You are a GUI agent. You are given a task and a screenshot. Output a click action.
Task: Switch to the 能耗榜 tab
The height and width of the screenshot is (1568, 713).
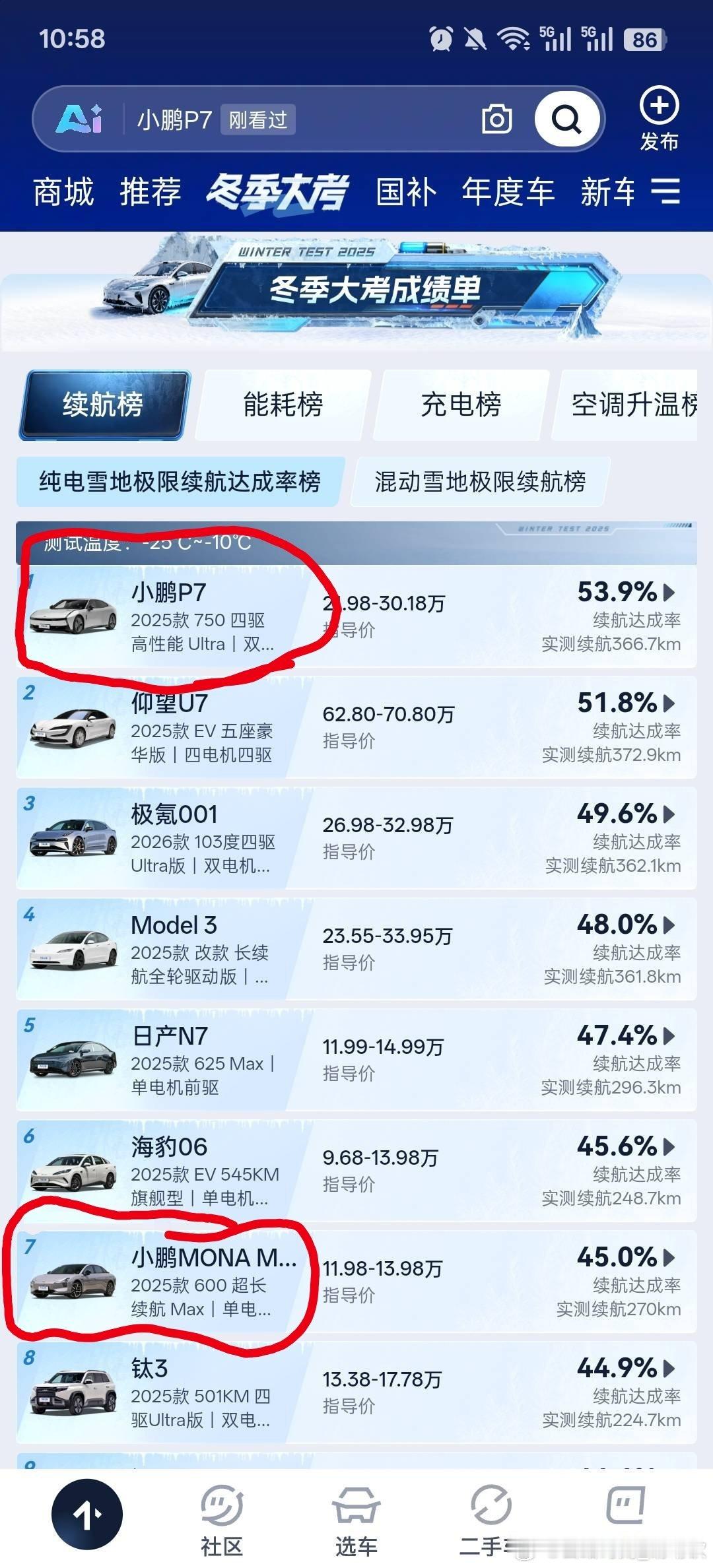point(284,406)
